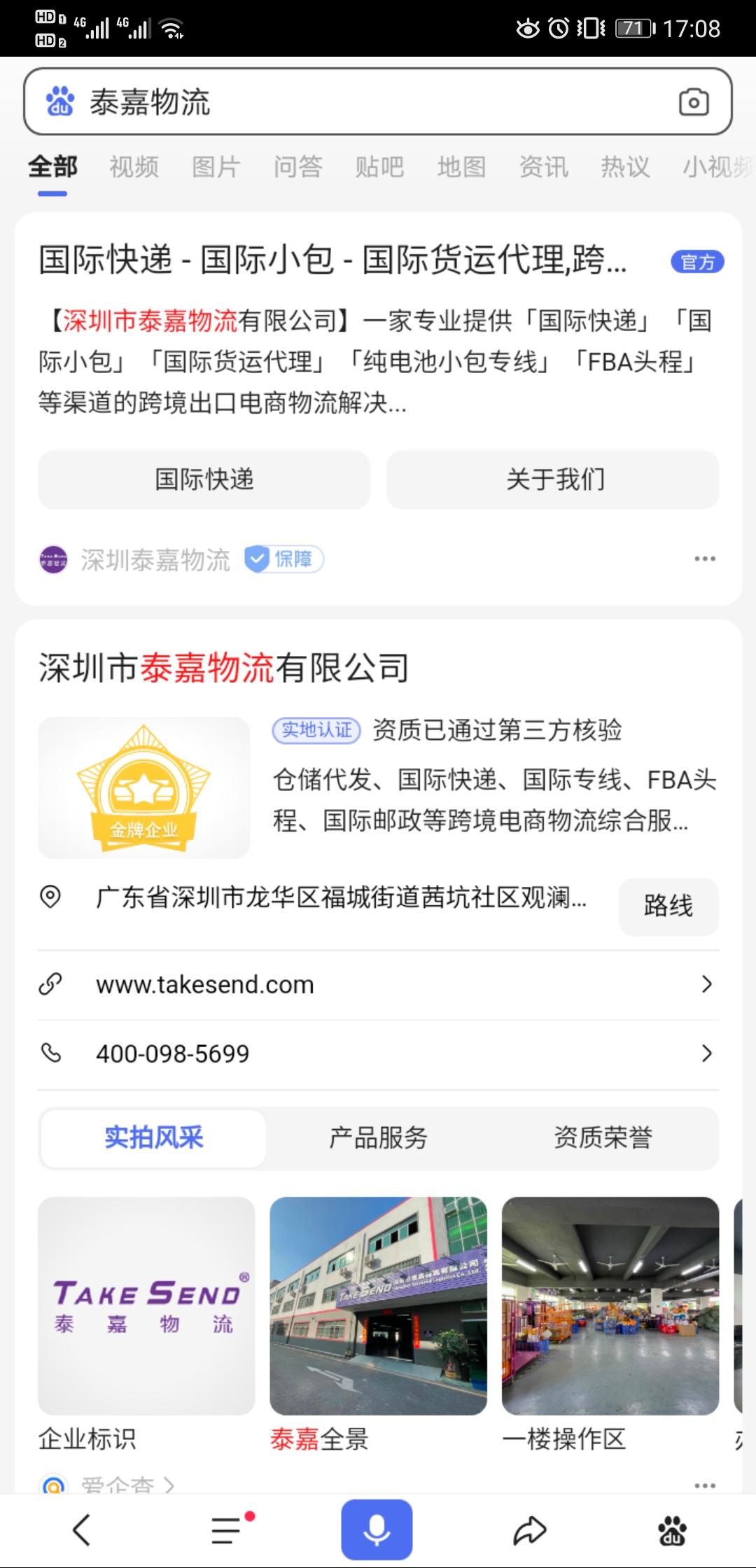Open the 关于我们 link
The height and width of the screenshot is (1568, 756).
(x=553, y=479)
